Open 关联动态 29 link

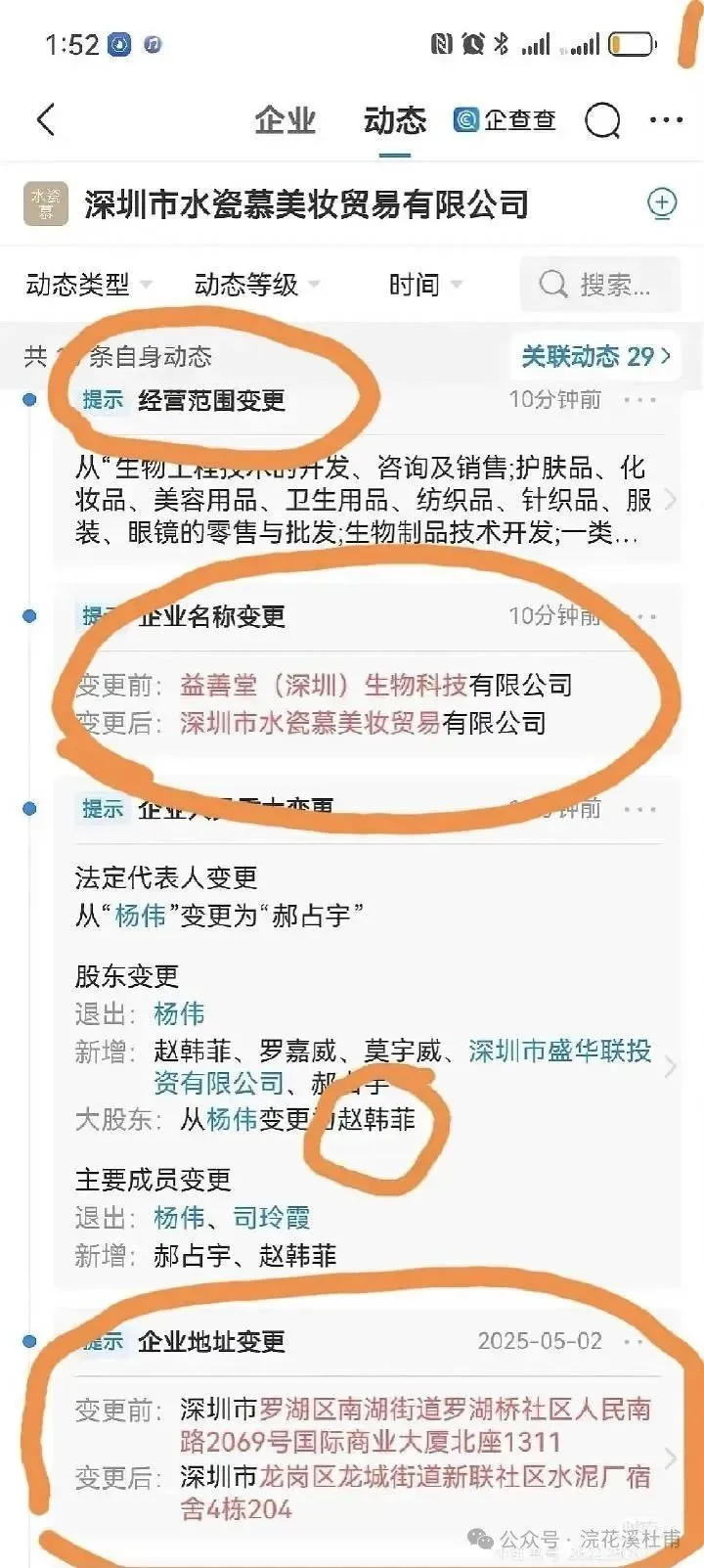click(595, 356)
